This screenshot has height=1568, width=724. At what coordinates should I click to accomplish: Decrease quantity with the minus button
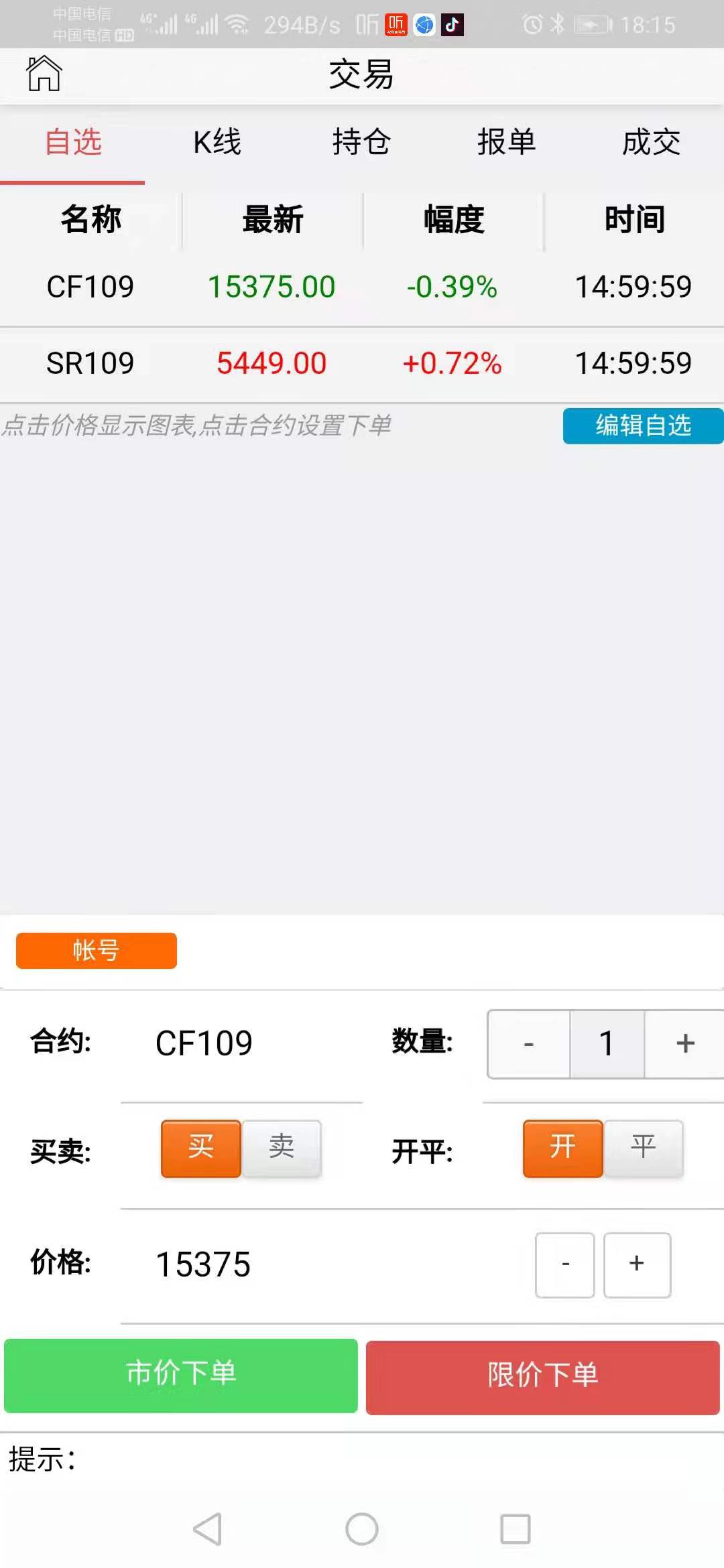pos(529,1044)
